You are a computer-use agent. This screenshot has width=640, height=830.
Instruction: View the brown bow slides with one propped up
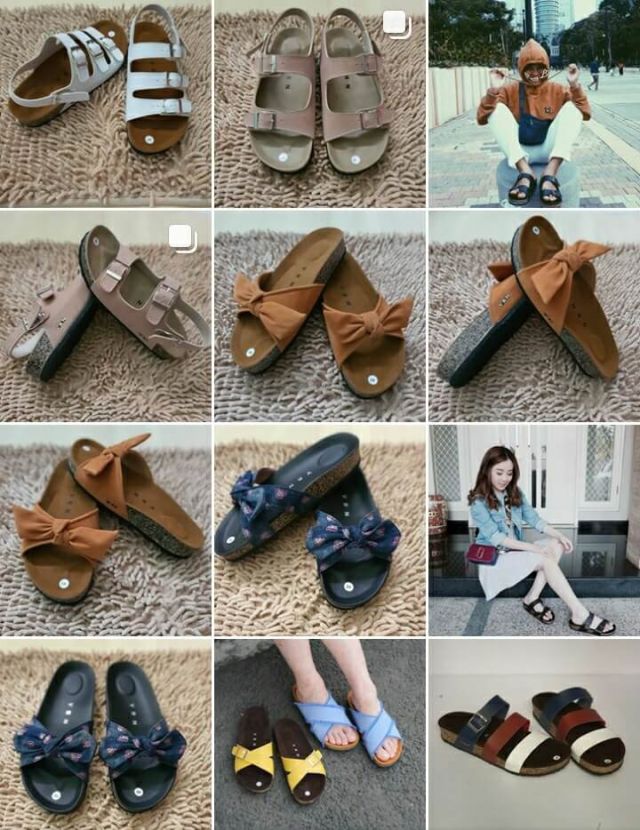105,530
